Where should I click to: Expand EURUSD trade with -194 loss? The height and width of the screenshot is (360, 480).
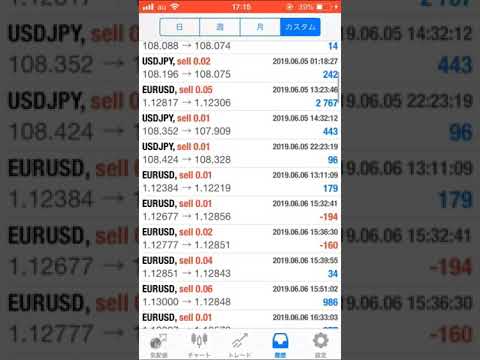(x=240, y=210)
